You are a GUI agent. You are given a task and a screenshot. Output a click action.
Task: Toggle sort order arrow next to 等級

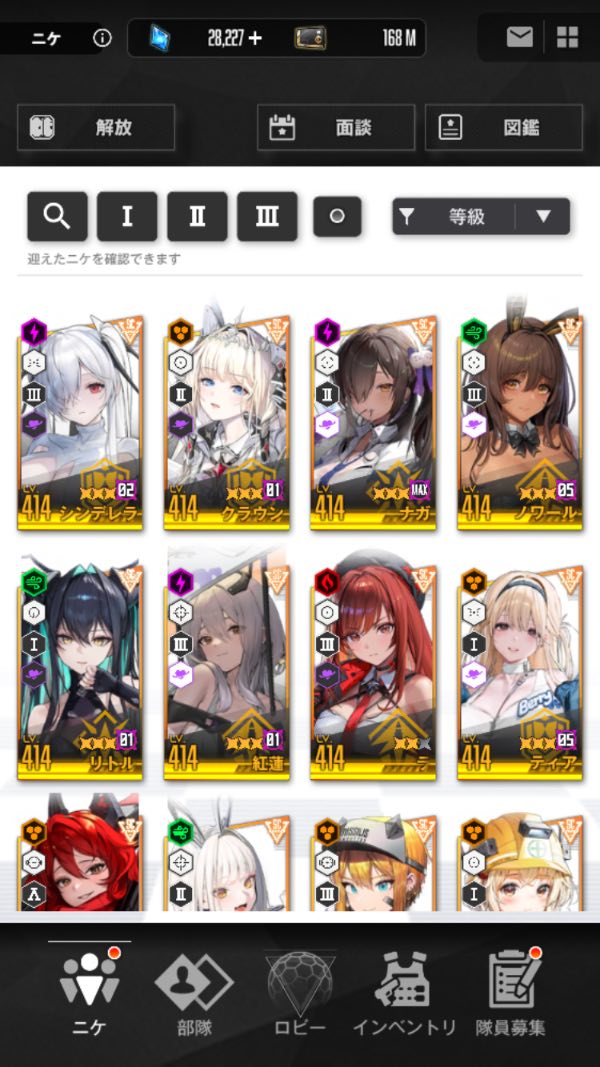tap(543, 216)
